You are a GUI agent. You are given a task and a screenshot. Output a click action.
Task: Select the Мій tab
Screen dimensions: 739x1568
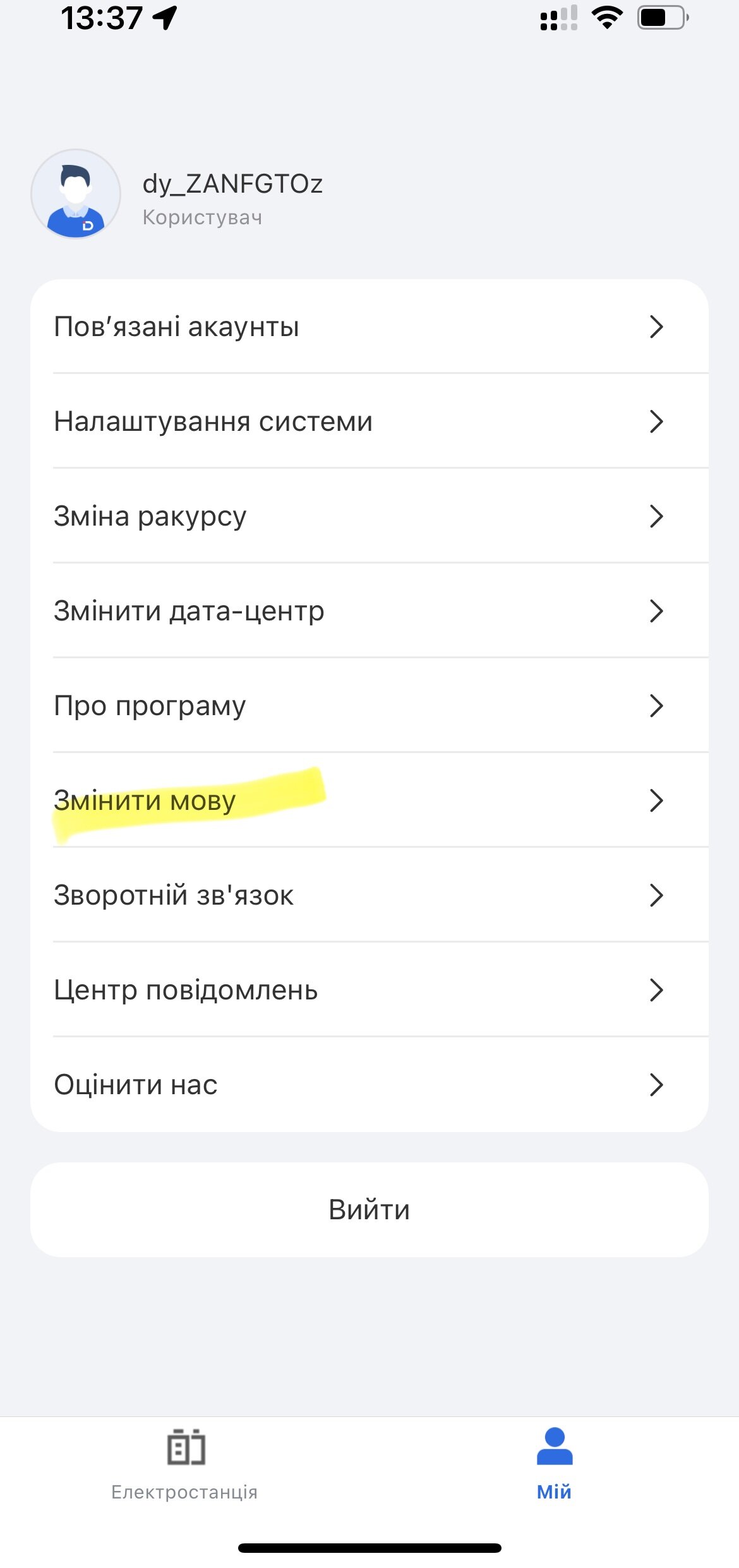554,1464
